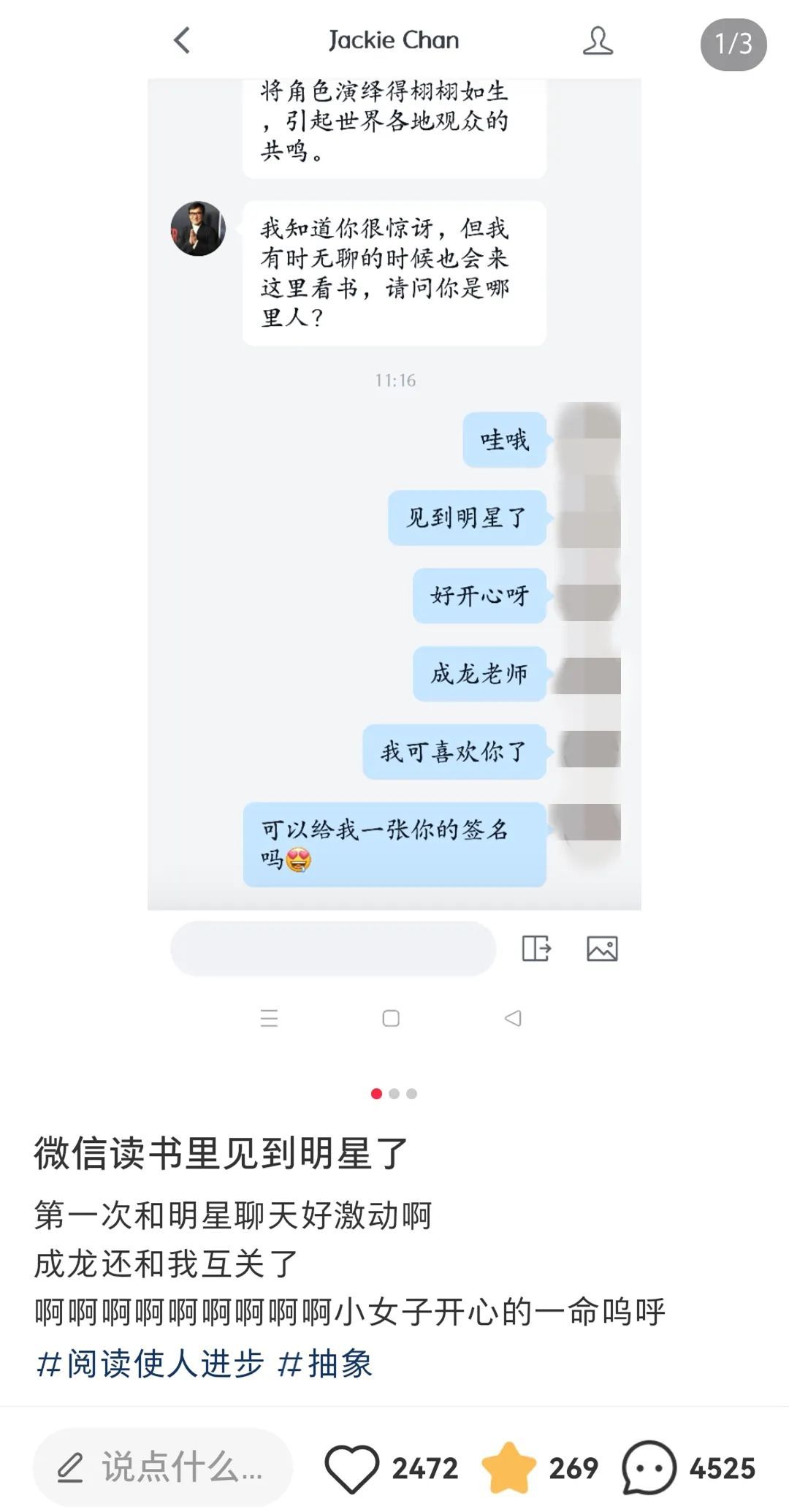This screenshot has width=789, height=1512.
Task: Save the post with the star icon
Action: click(x=508, y=1467)
